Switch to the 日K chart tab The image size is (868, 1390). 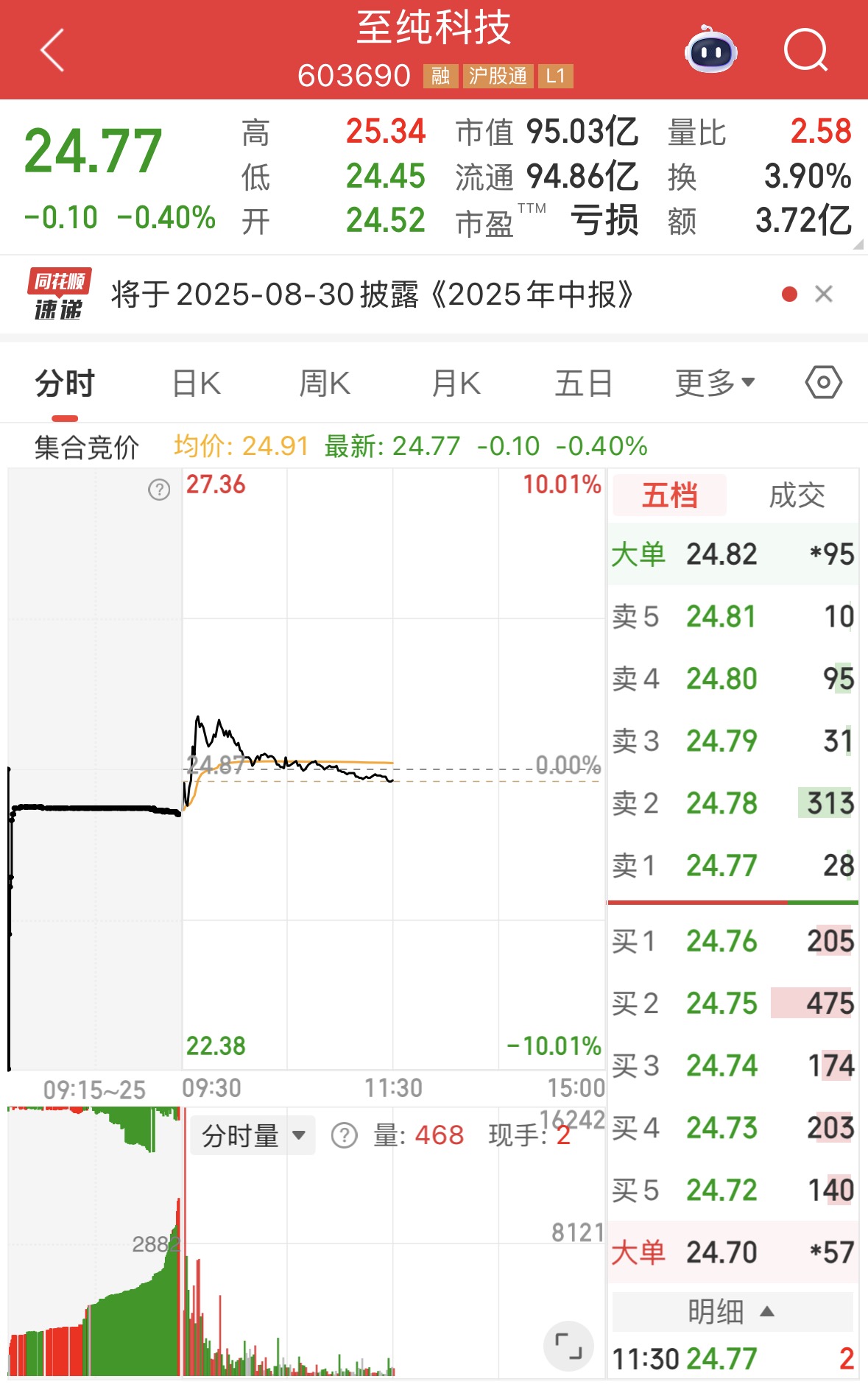[196, 384]
